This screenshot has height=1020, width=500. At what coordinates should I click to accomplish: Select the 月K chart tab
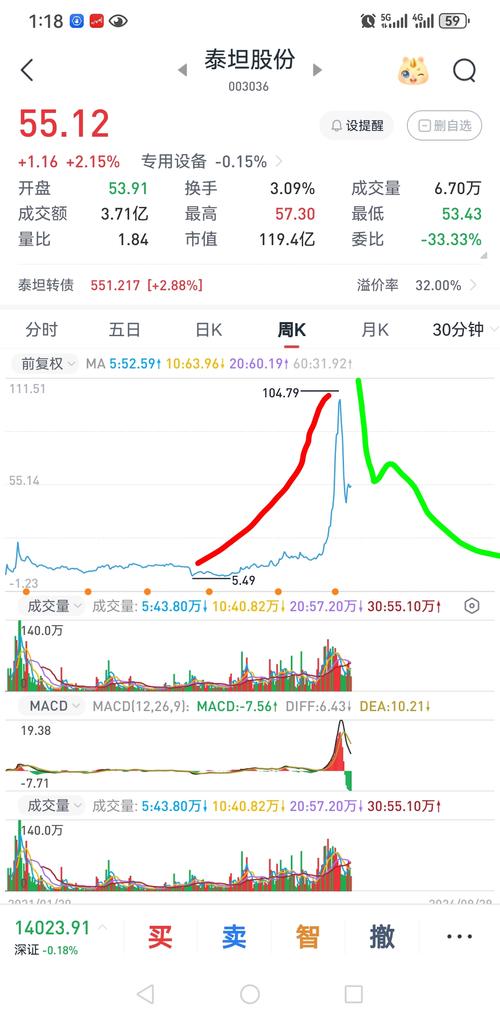coord(375,330)
